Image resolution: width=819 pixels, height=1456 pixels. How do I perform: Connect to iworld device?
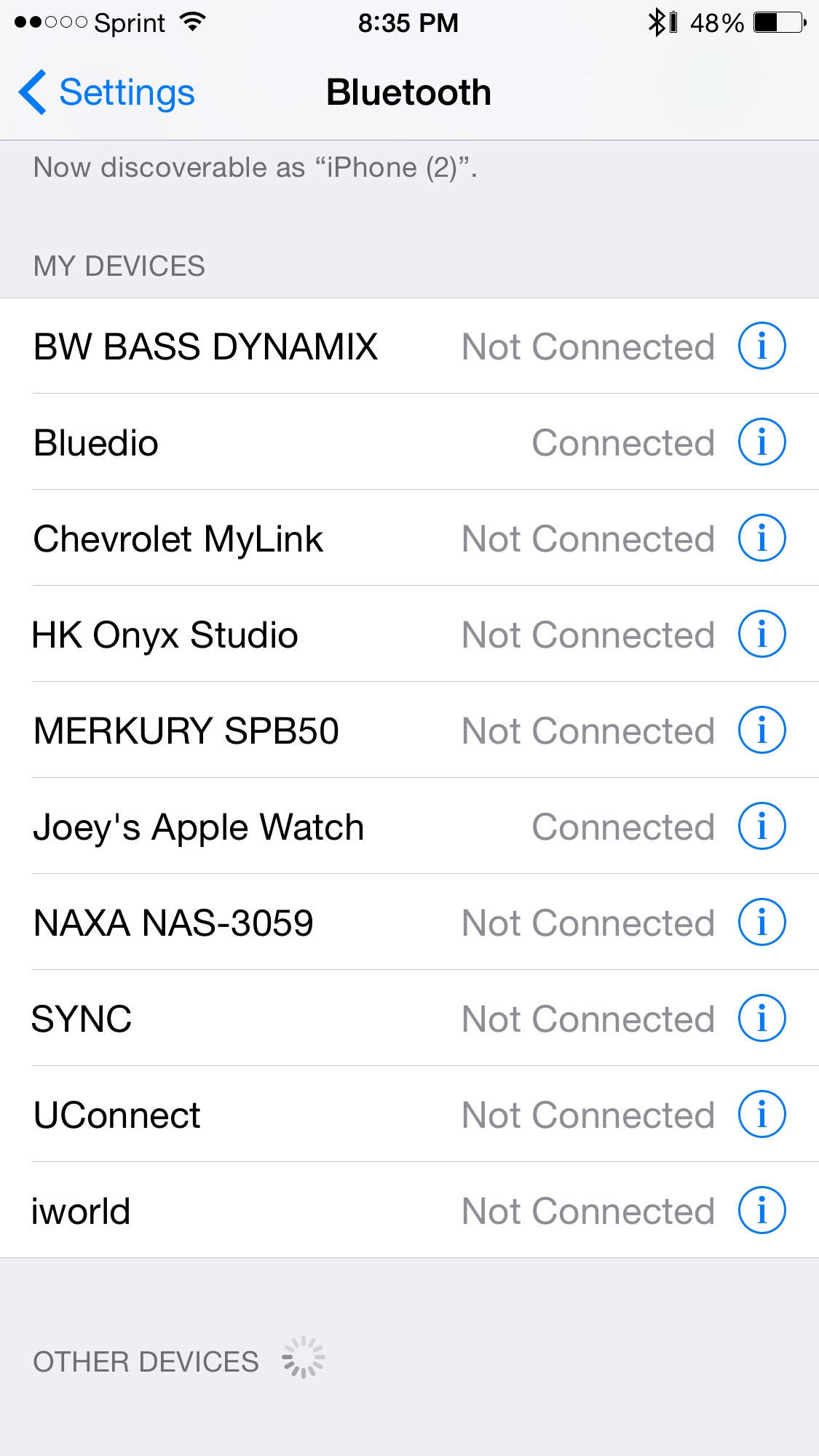(x=81, y=1212)
